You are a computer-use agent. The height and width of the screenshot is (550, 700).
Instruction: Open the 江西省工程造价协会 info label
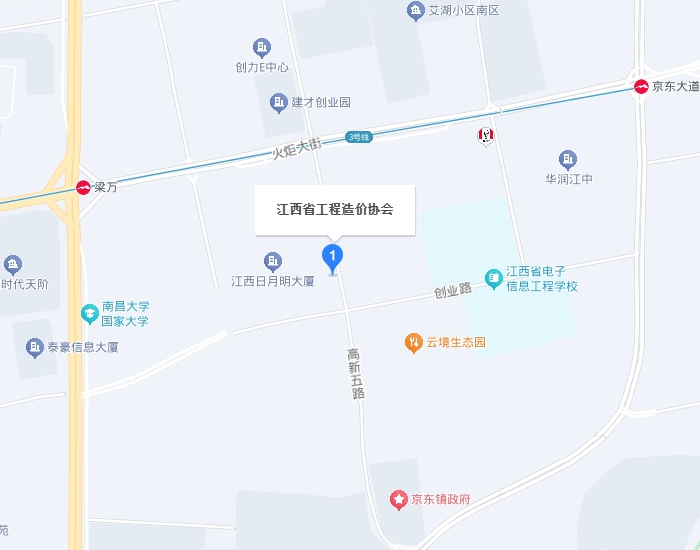[334, 210]
